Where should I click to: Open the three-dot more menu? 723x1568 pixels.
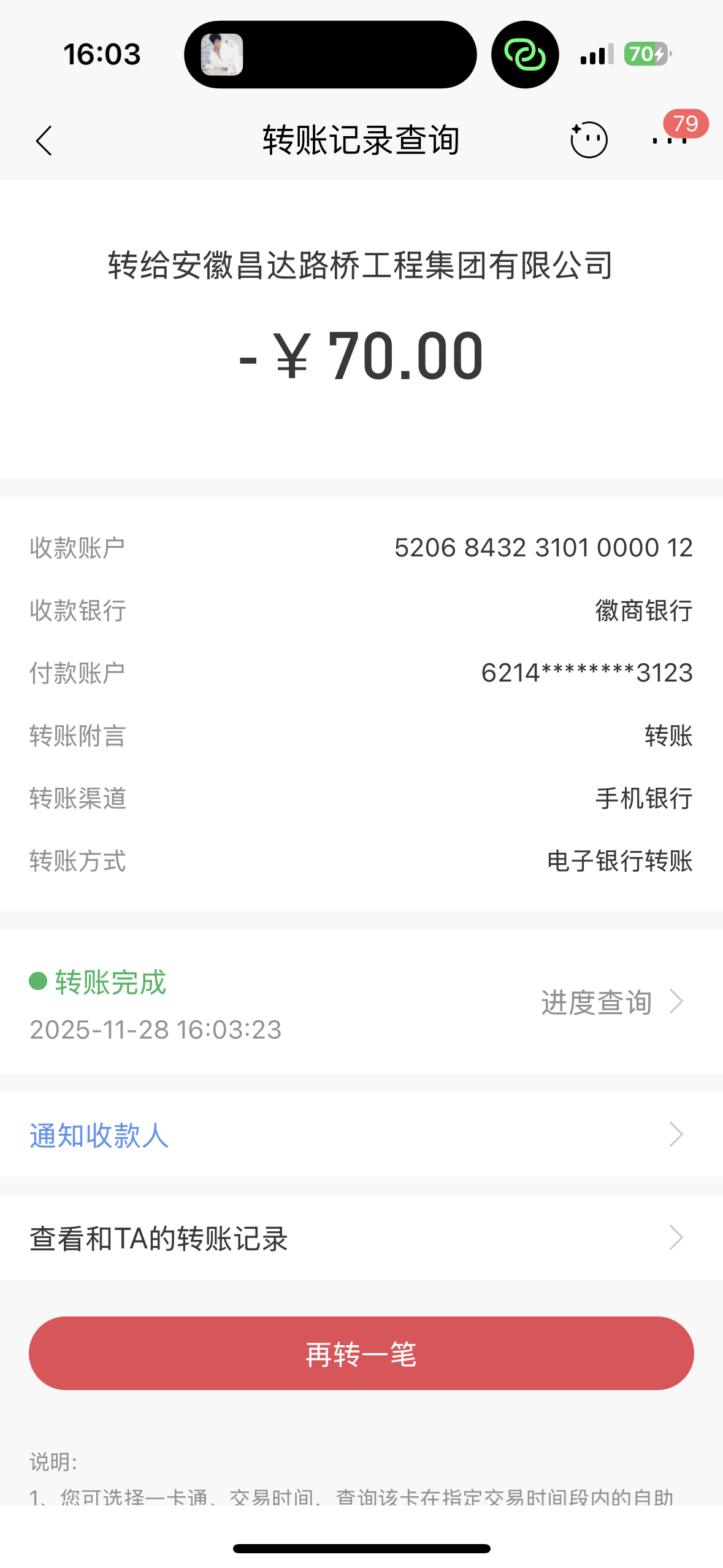click(670, 140)
